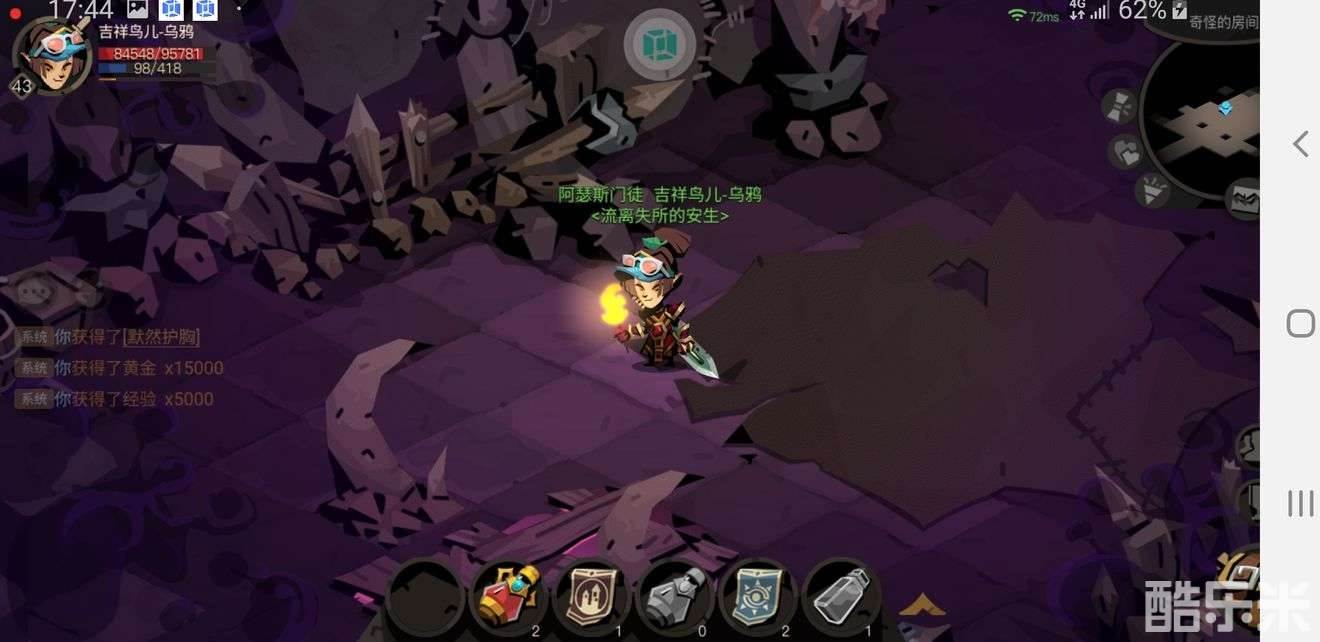
Task: Tap the grey potion slot
Action: [674, 597]
